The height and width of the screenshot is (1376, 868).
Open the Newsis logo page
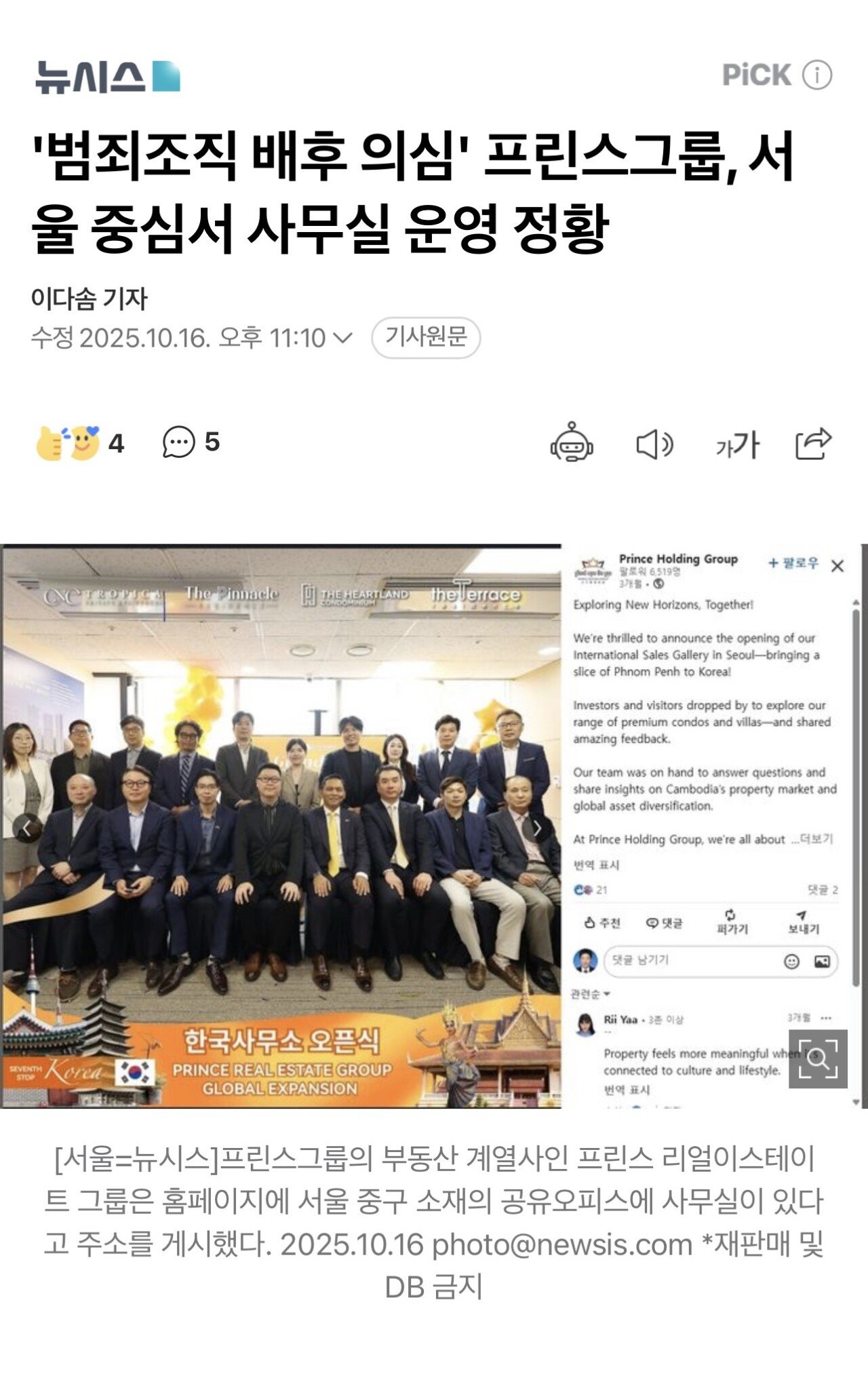pyautogui.click(x=108, y=76)
